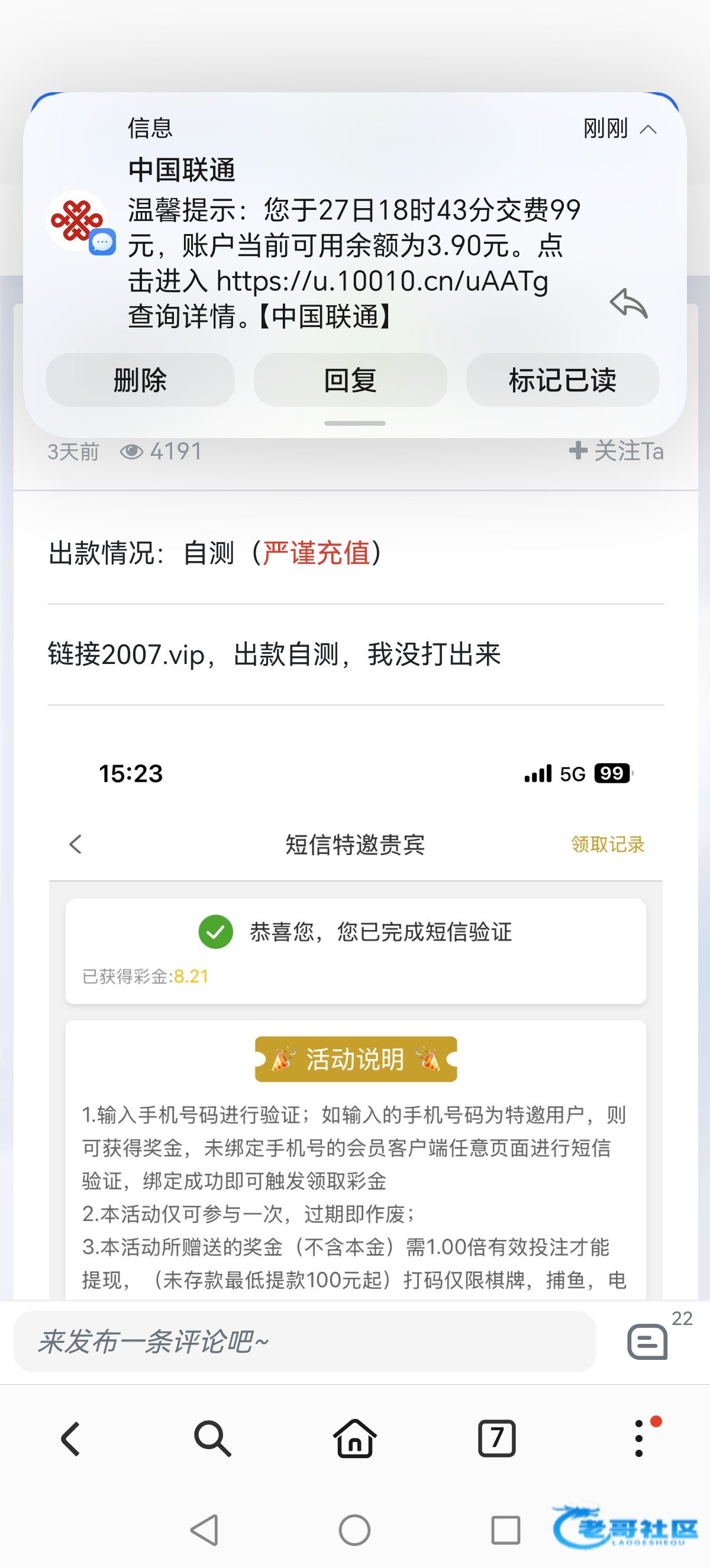710x1568 pixels.
Task: Tap the quick reply arrow icon
Action: point(628,303)
